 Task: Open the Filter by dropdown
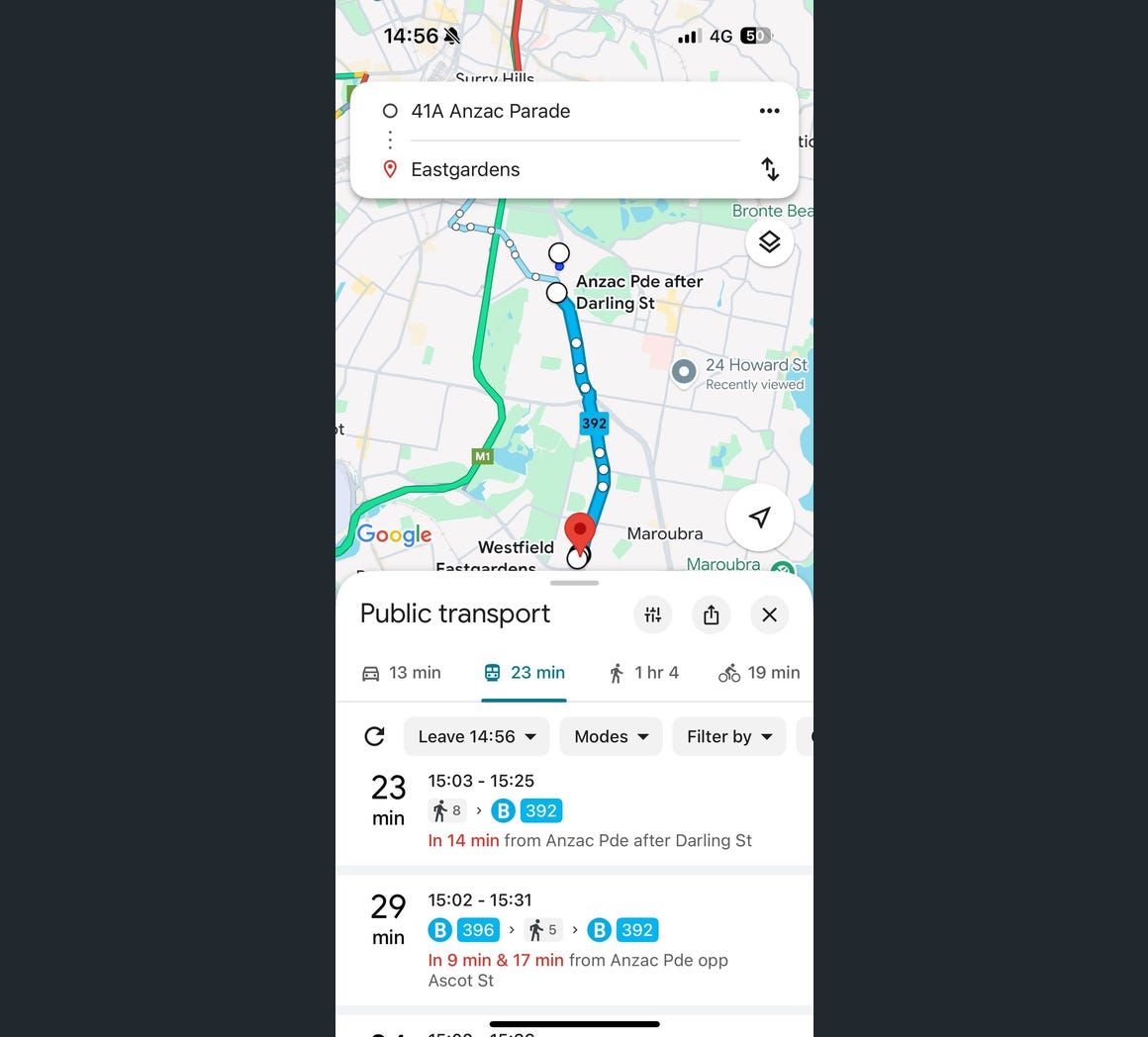pyautogui.click(x=728, y=736)
